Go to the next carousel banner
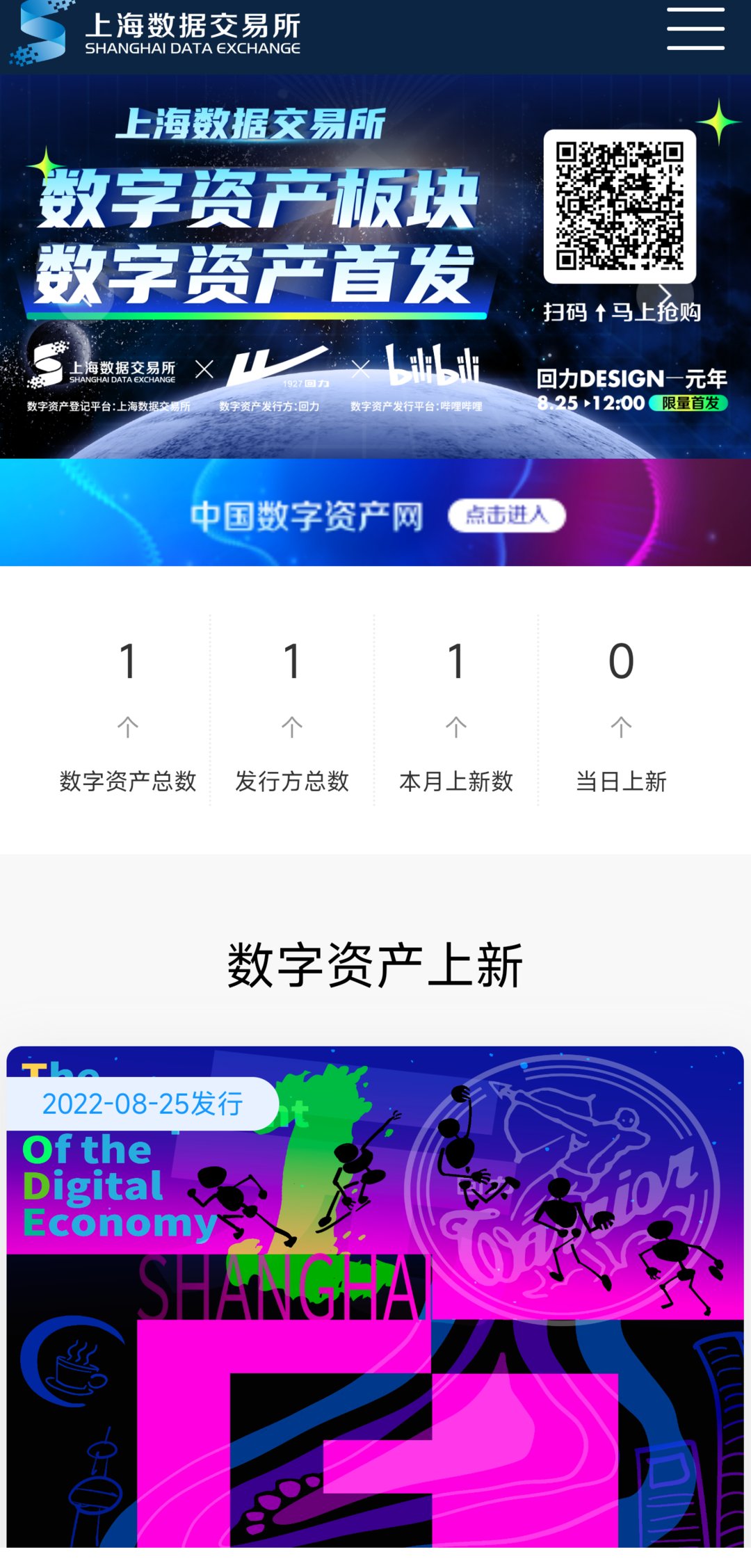The image size is (751, 1568). coord(665,295)
